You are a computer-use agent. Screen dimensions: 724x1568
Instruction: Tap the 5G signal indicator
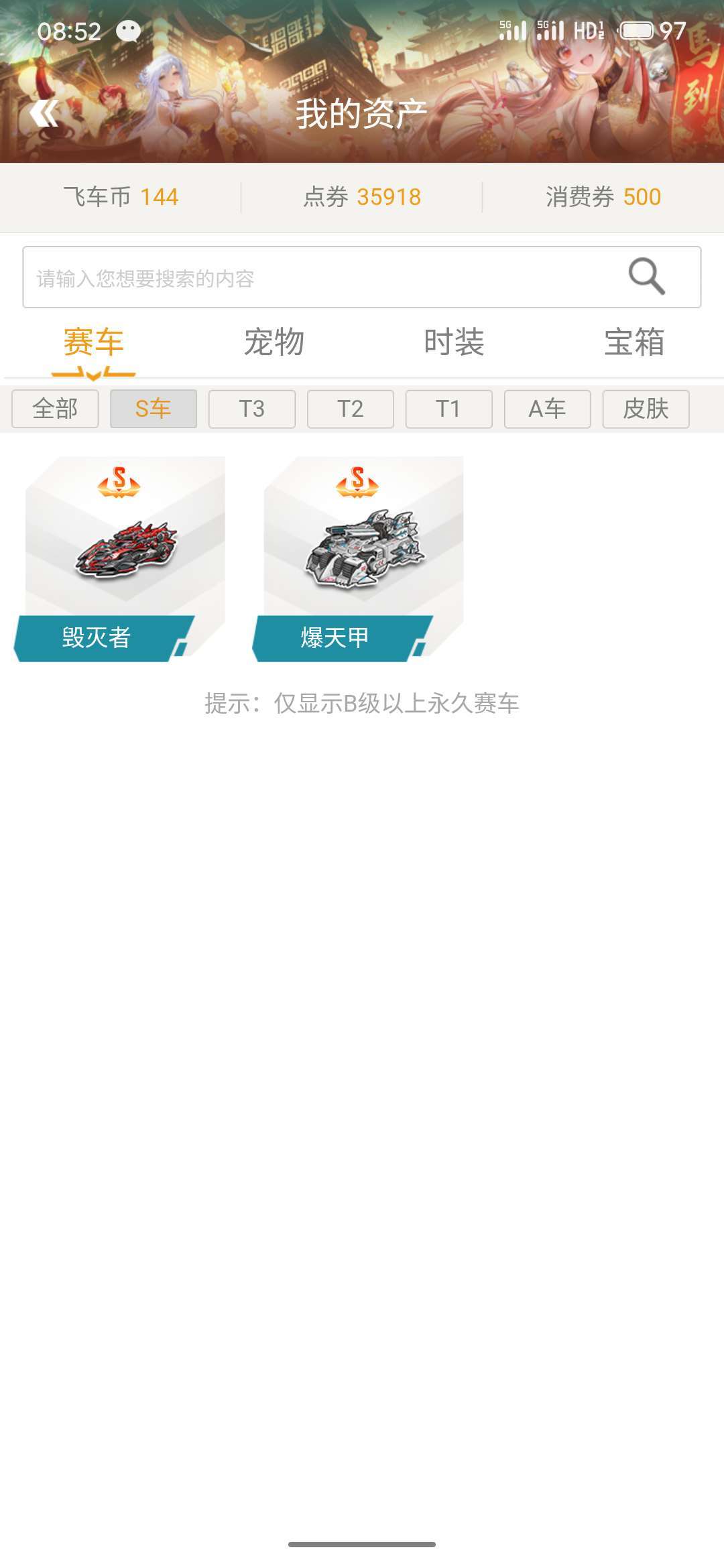coord(513,28)
